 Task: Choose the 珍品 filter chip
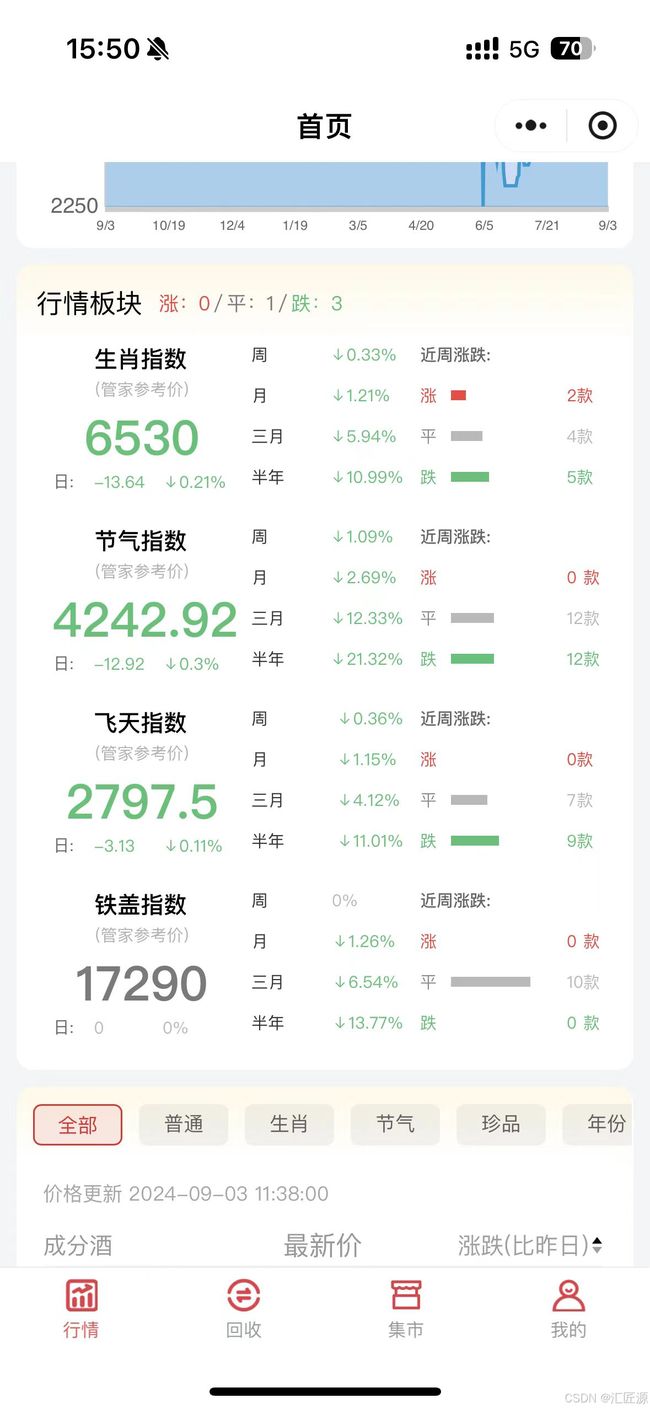(501, 1124)
